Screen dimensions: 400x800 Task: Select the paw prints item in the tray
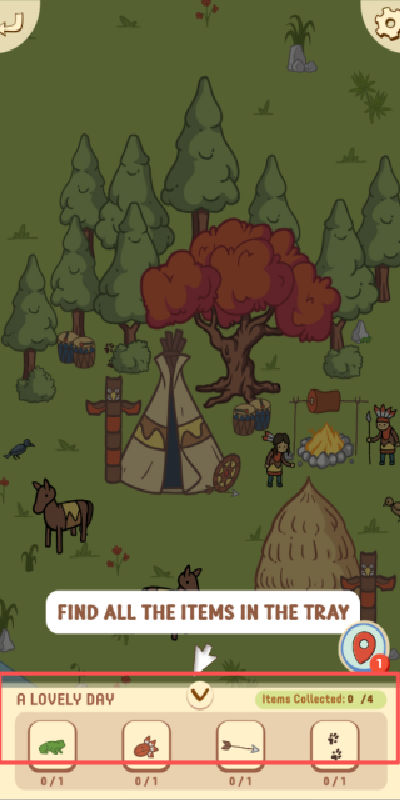335,745
